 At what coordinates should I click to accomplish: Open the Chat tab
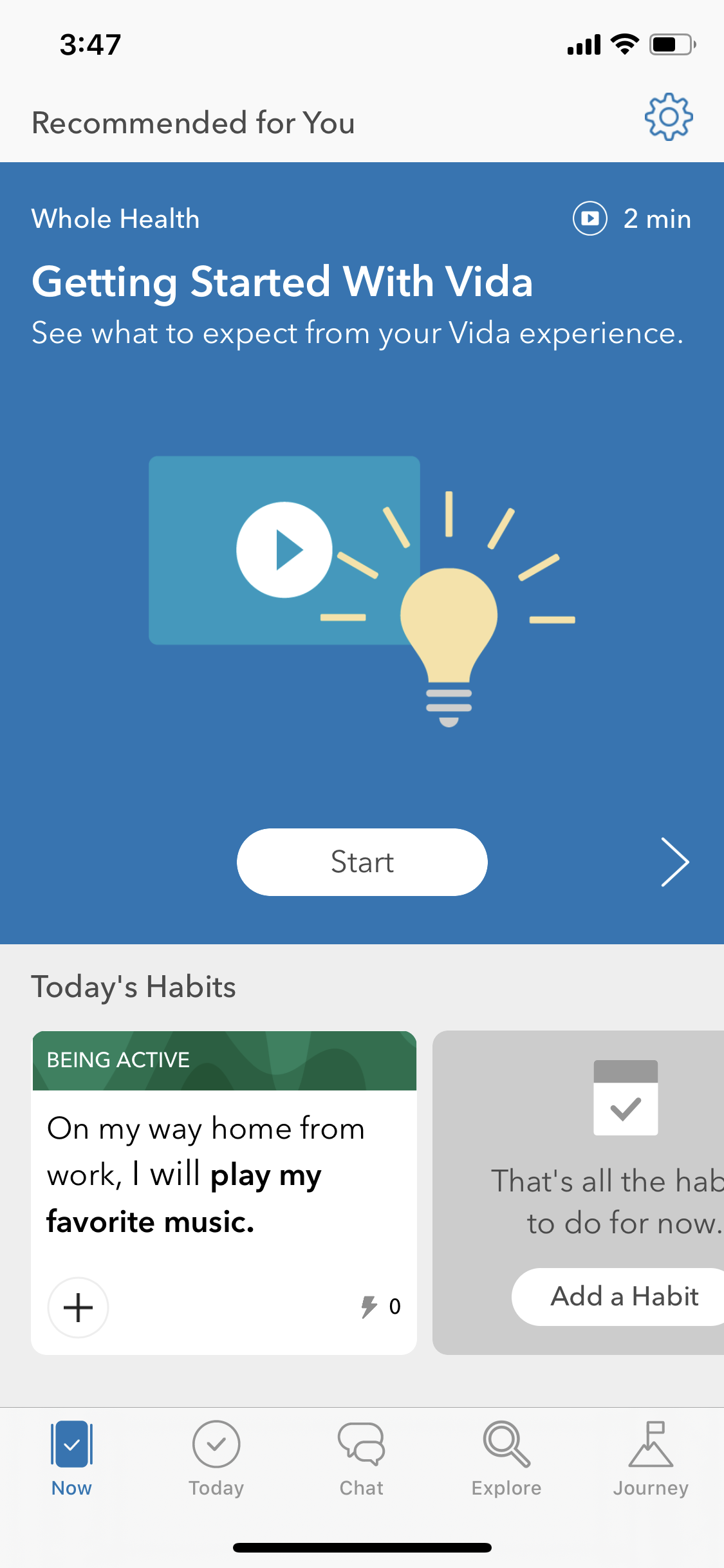pyautogui.click(x=362, y=1459)
